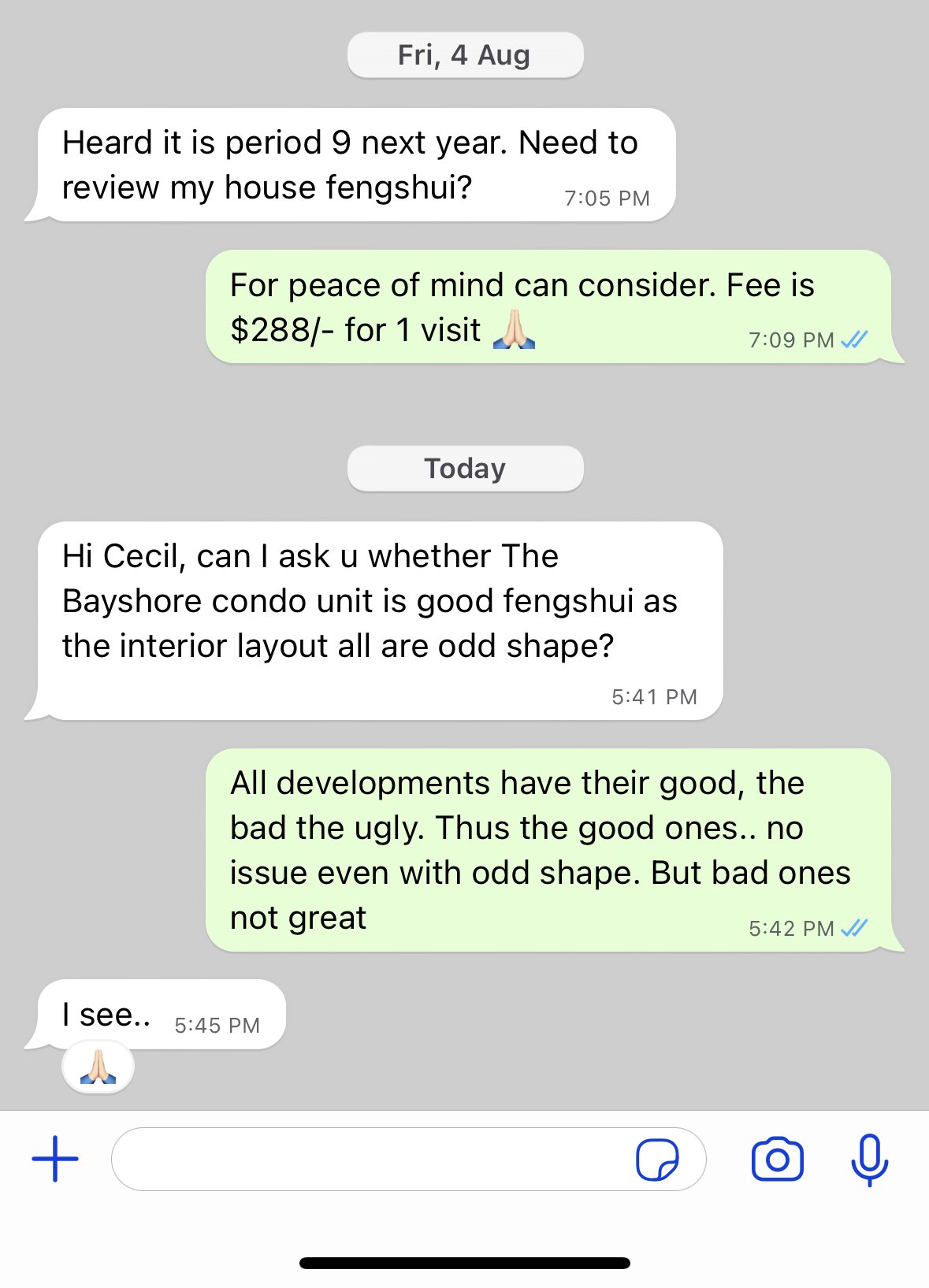The image size is (929, 1288).
Task: Tap the message input field
Action: (370, 1159)
